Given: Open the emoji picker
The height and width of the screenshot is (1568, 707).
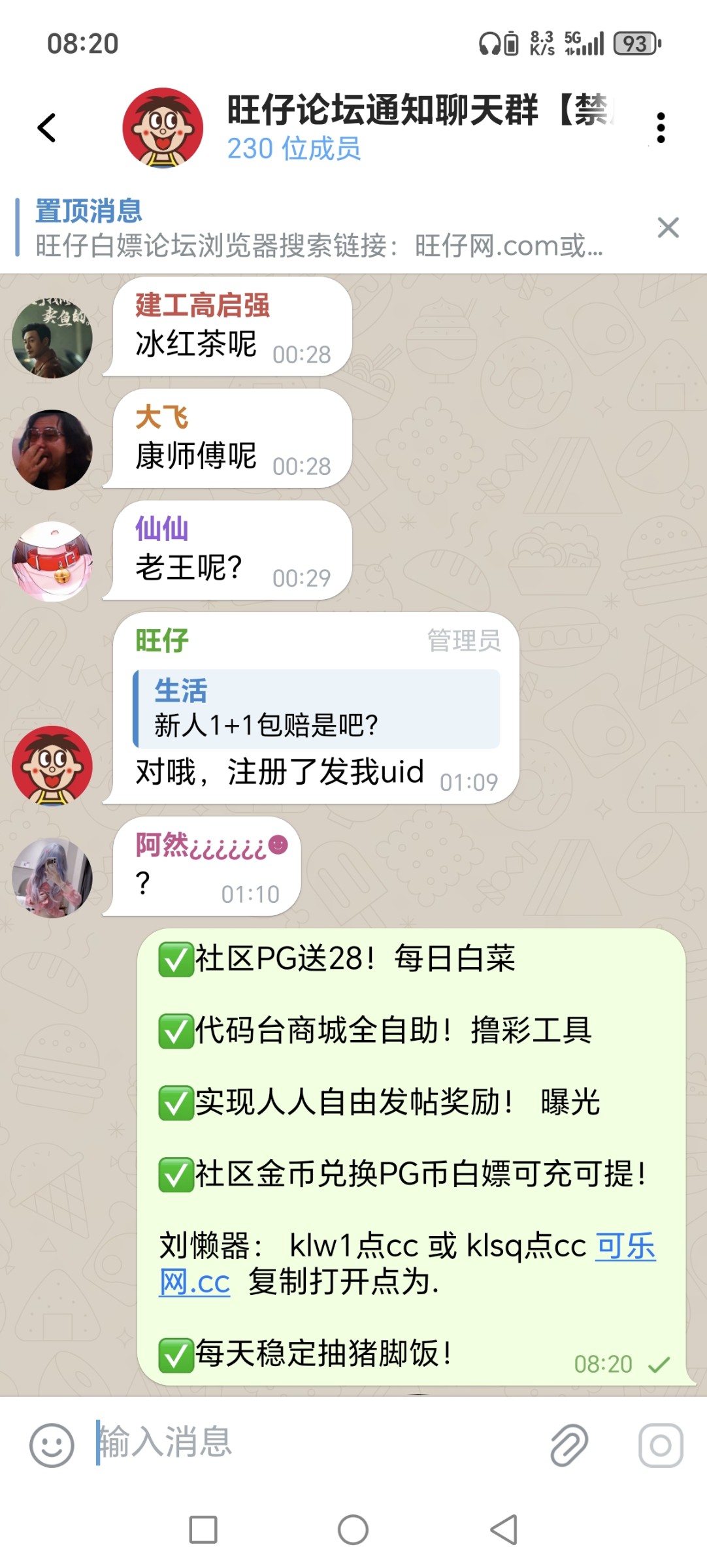Looking at the screenshot, I should [52, 1445].
